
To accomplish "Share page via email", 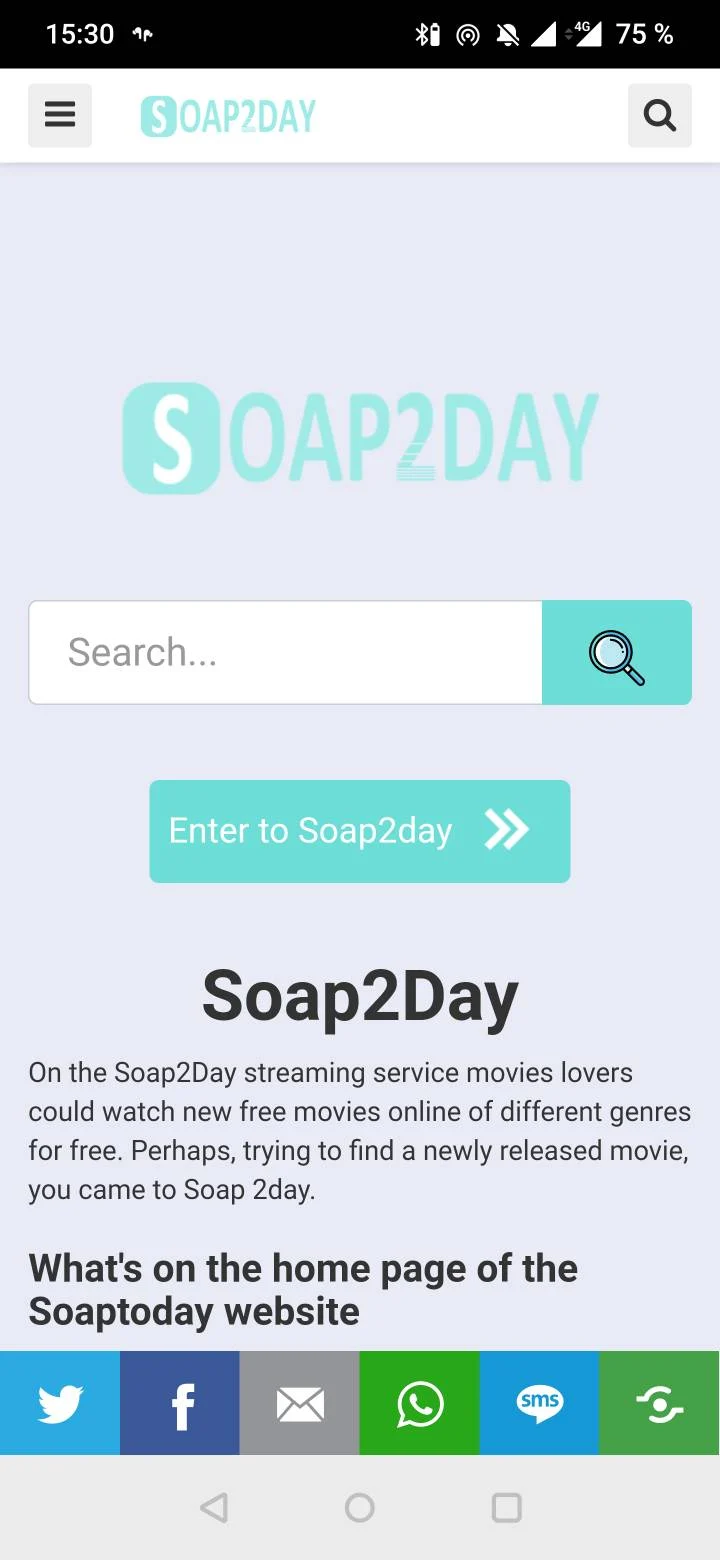I will (x=300, y=1403).
